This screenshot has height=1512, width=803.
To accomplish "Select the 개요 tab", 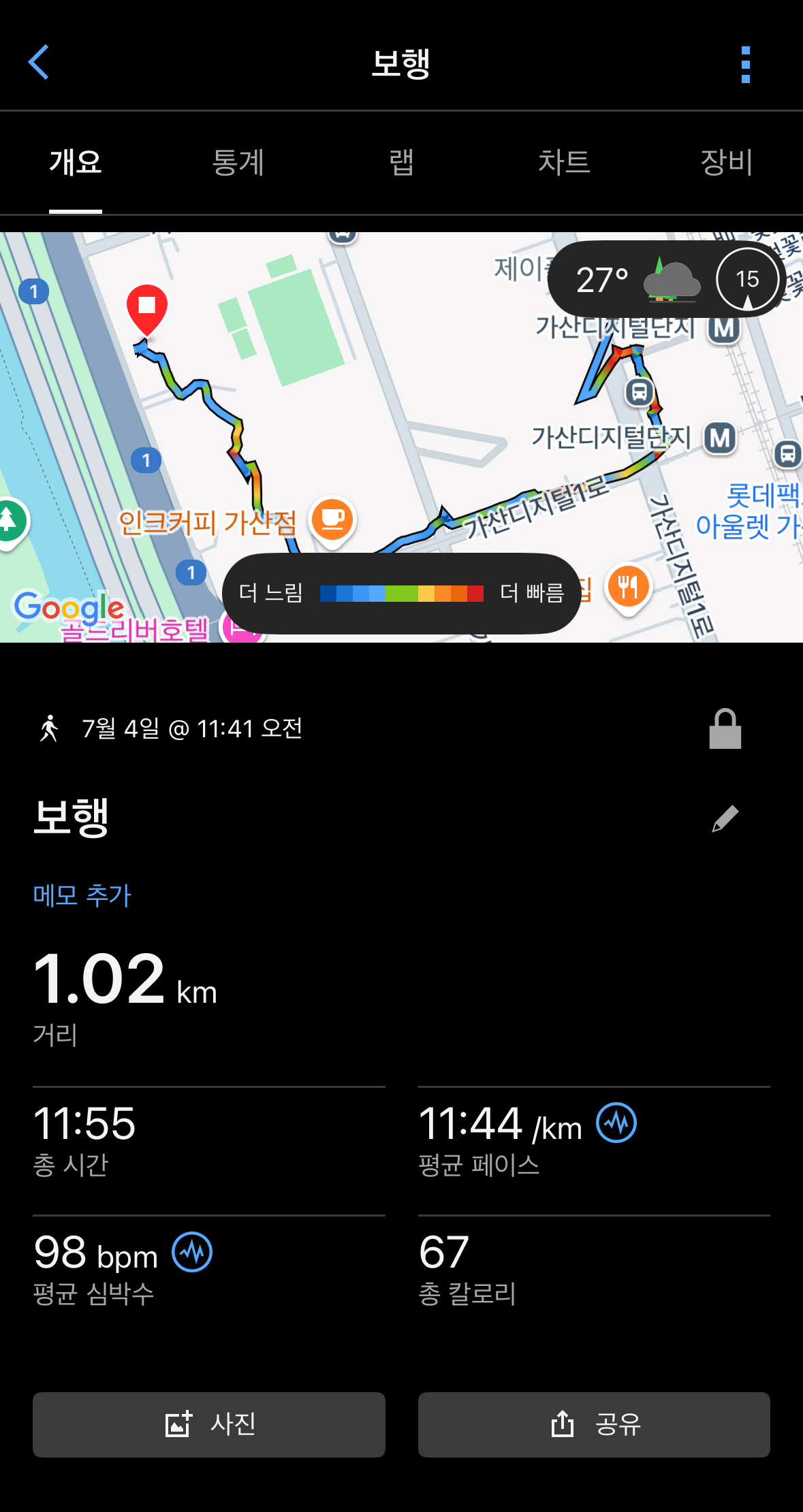I will point(76,163).
